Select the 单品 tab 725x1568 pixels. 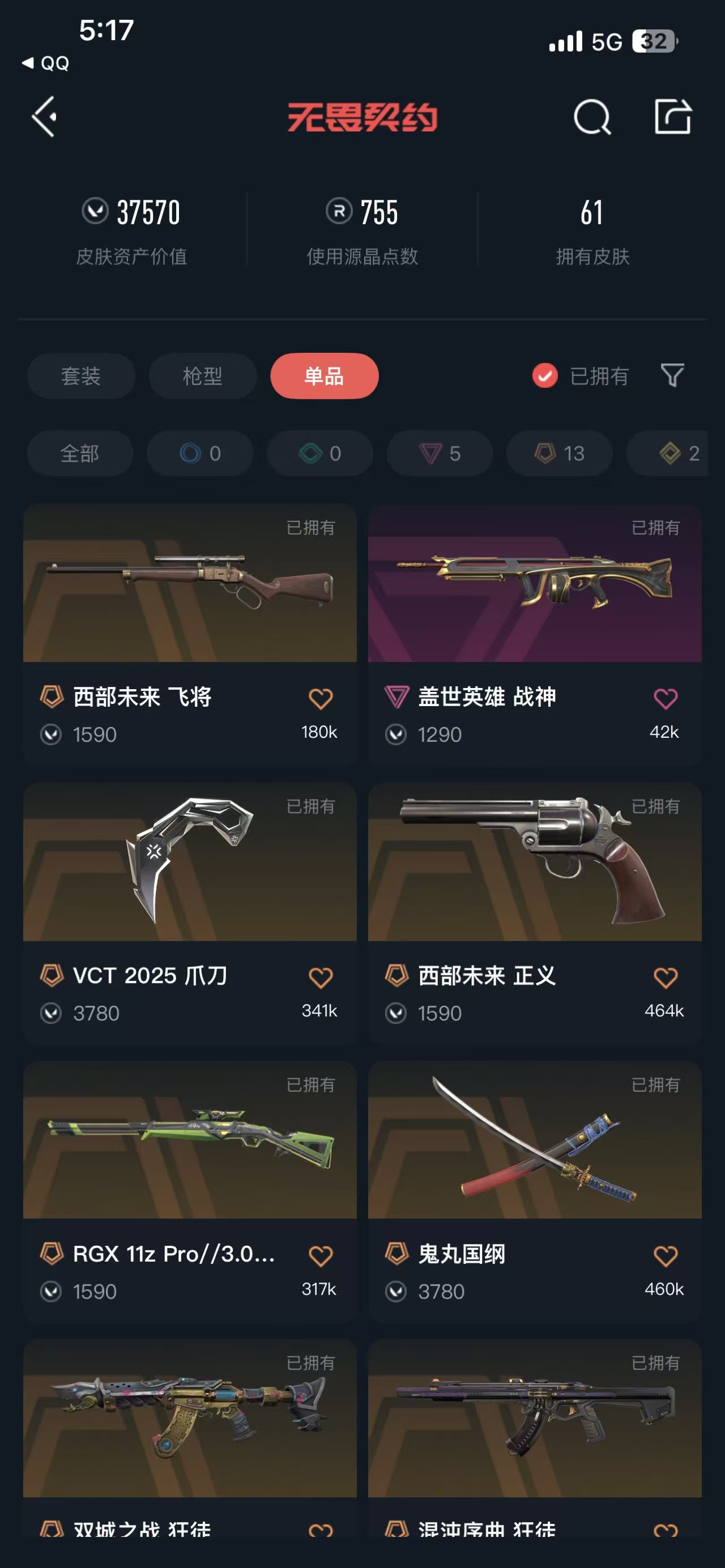pyautogui.click(x=324, y=376)
